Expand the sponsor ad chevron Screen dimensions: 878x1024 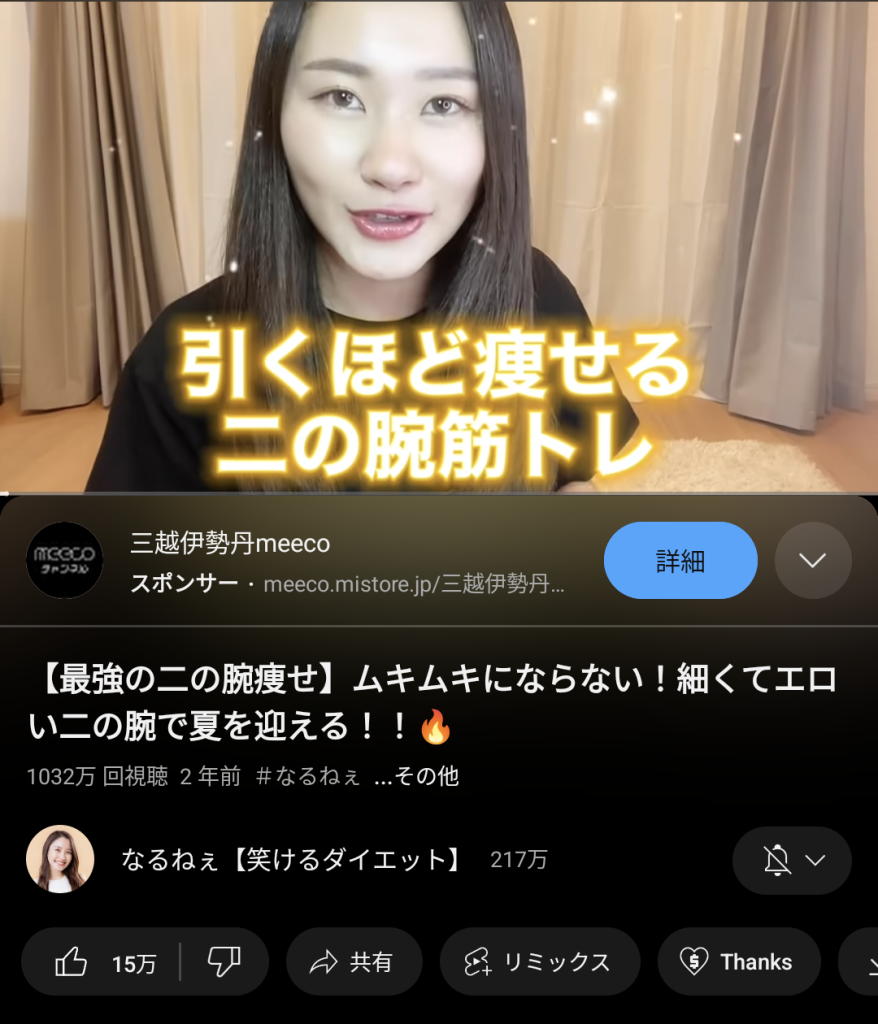coord(812,560)
